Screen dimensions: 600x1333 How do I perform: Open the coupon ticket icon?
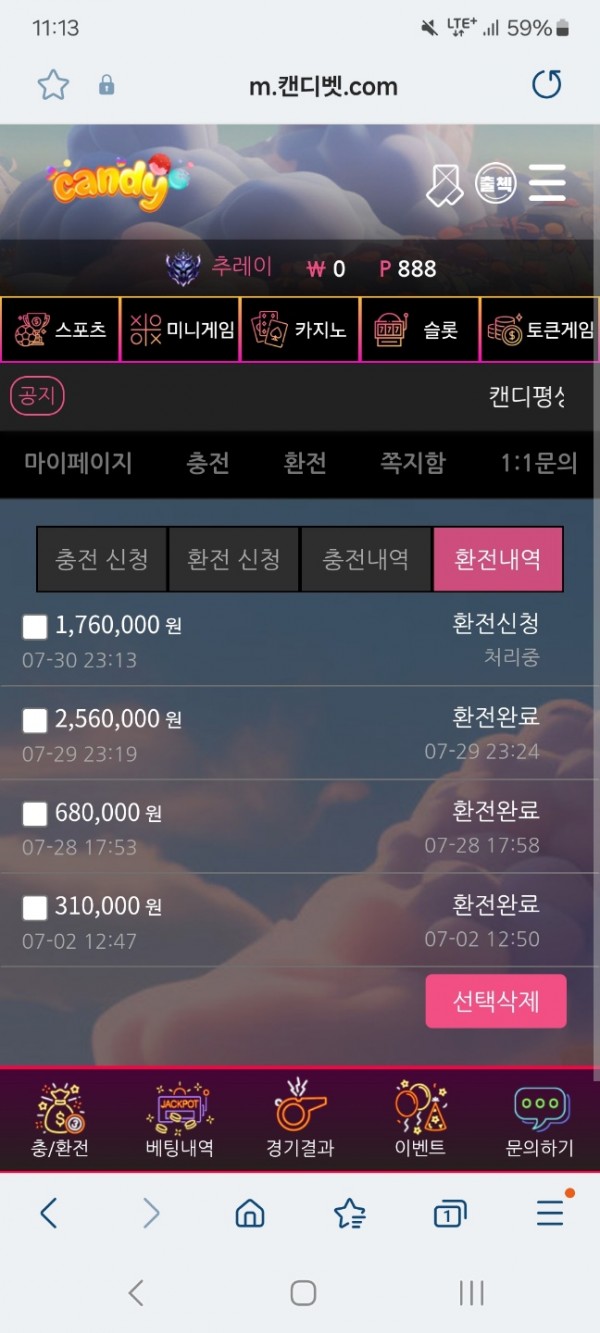pos(445,185)
